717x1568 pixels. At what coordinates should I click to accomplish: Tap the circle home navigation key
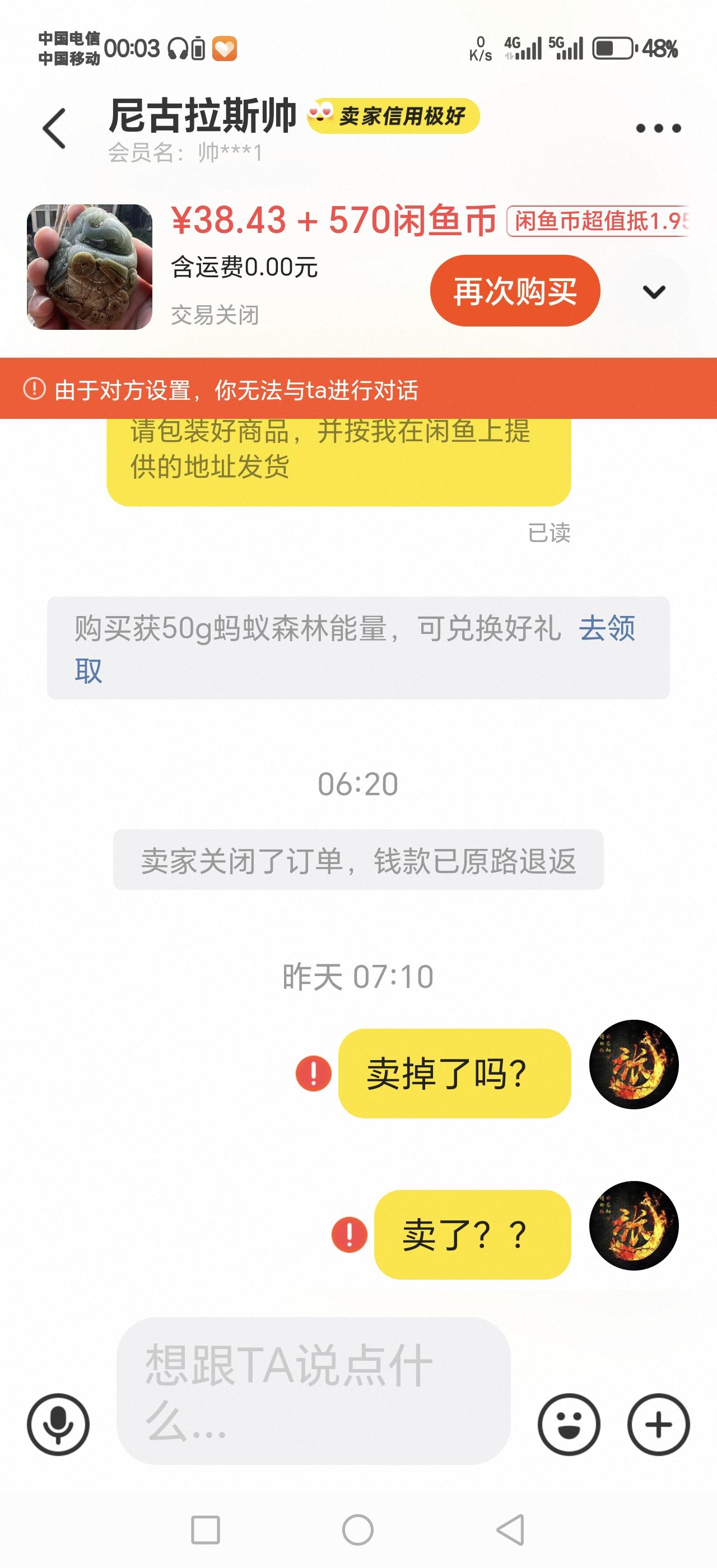click(x=358, y=1528)
